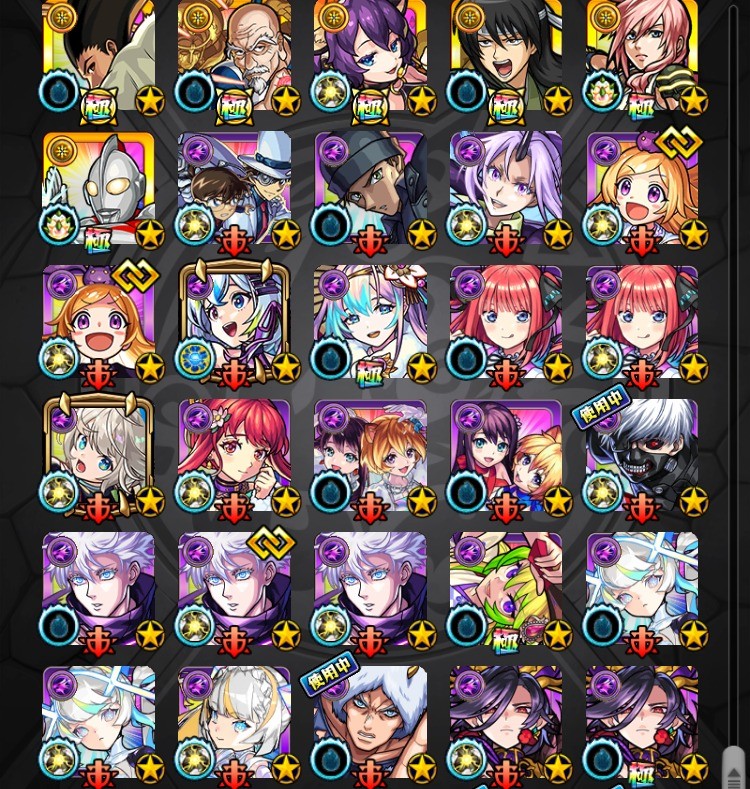The height and width of the screenshot is (789, 750).
Task: Open the bald white-bearded old man tile
Action: click(x=236, y=57)
